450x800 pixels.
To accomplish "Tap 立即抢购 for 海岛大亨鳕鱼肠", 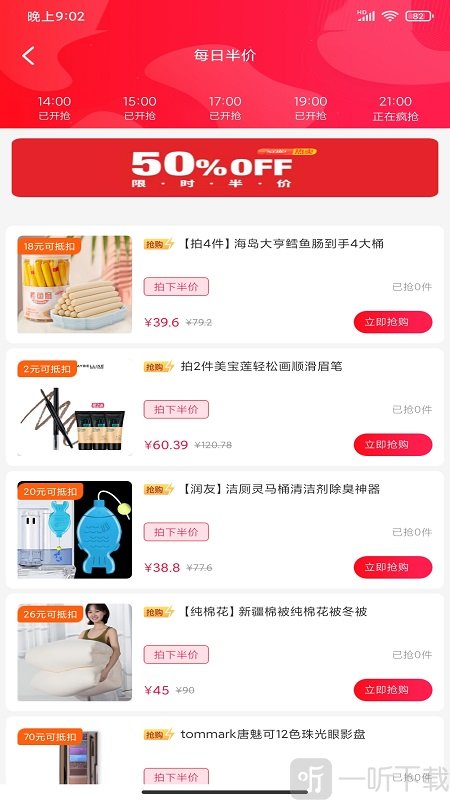I will [x=393, y=322].
